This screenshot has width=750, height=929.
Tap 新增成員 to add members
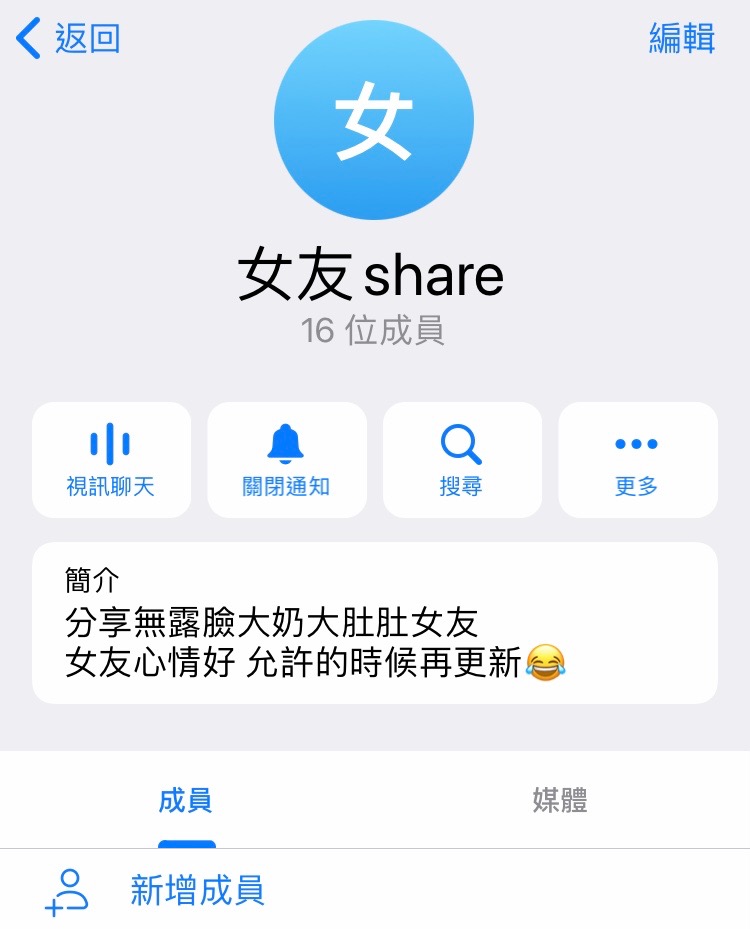[x=197, y=889]
